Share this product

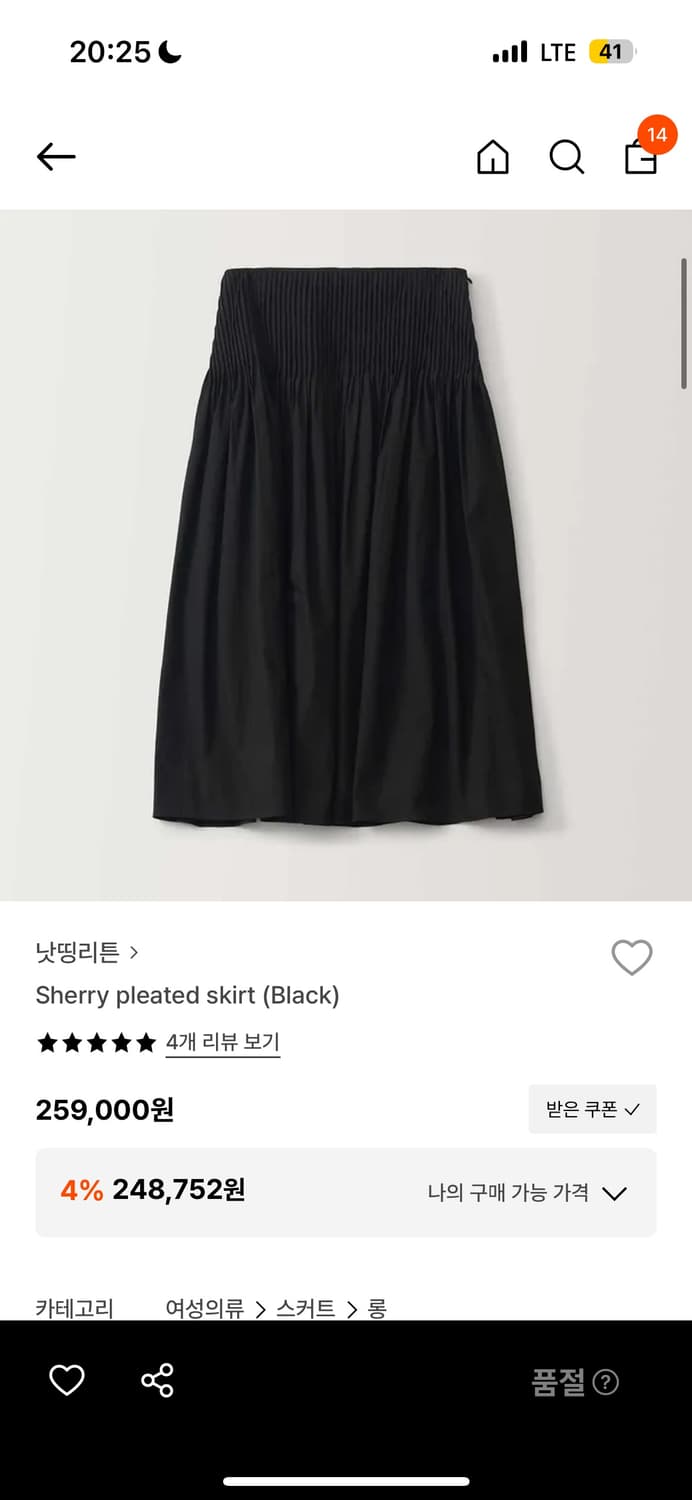point(157,1381)
